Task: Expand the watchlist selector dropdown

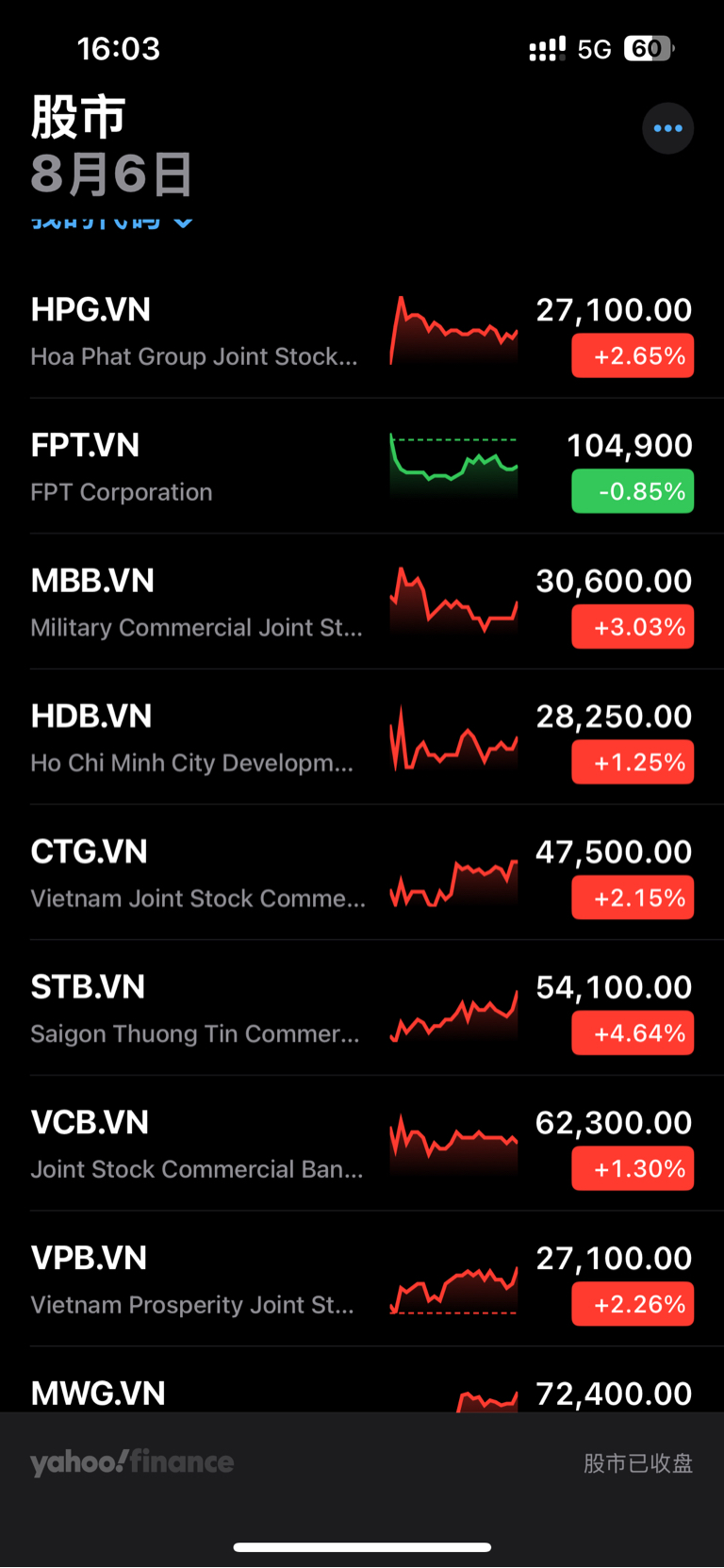Action: point(112,222)
